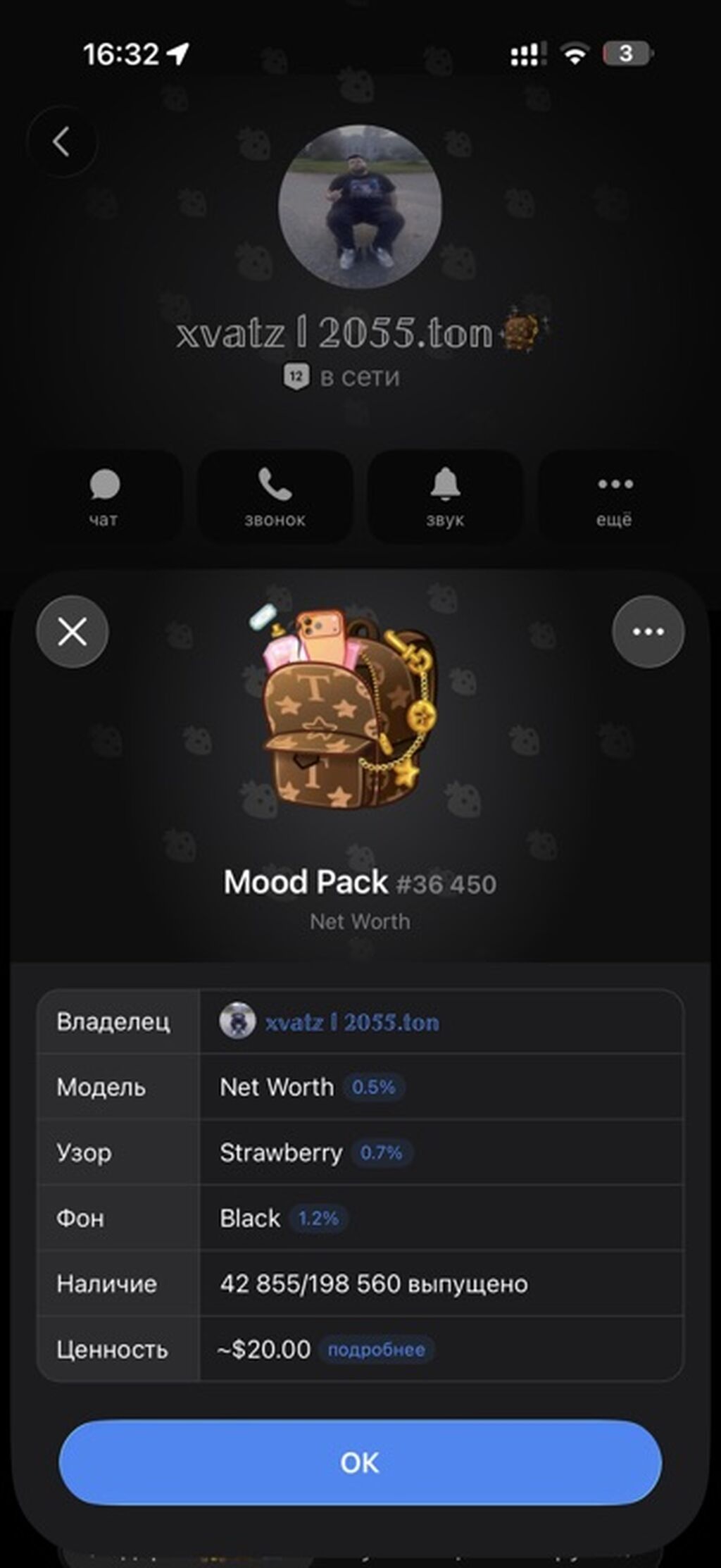This screenshot has height=1568, width=721.
Task: Go back with the top-left arrow
Action: click(61, 142)
